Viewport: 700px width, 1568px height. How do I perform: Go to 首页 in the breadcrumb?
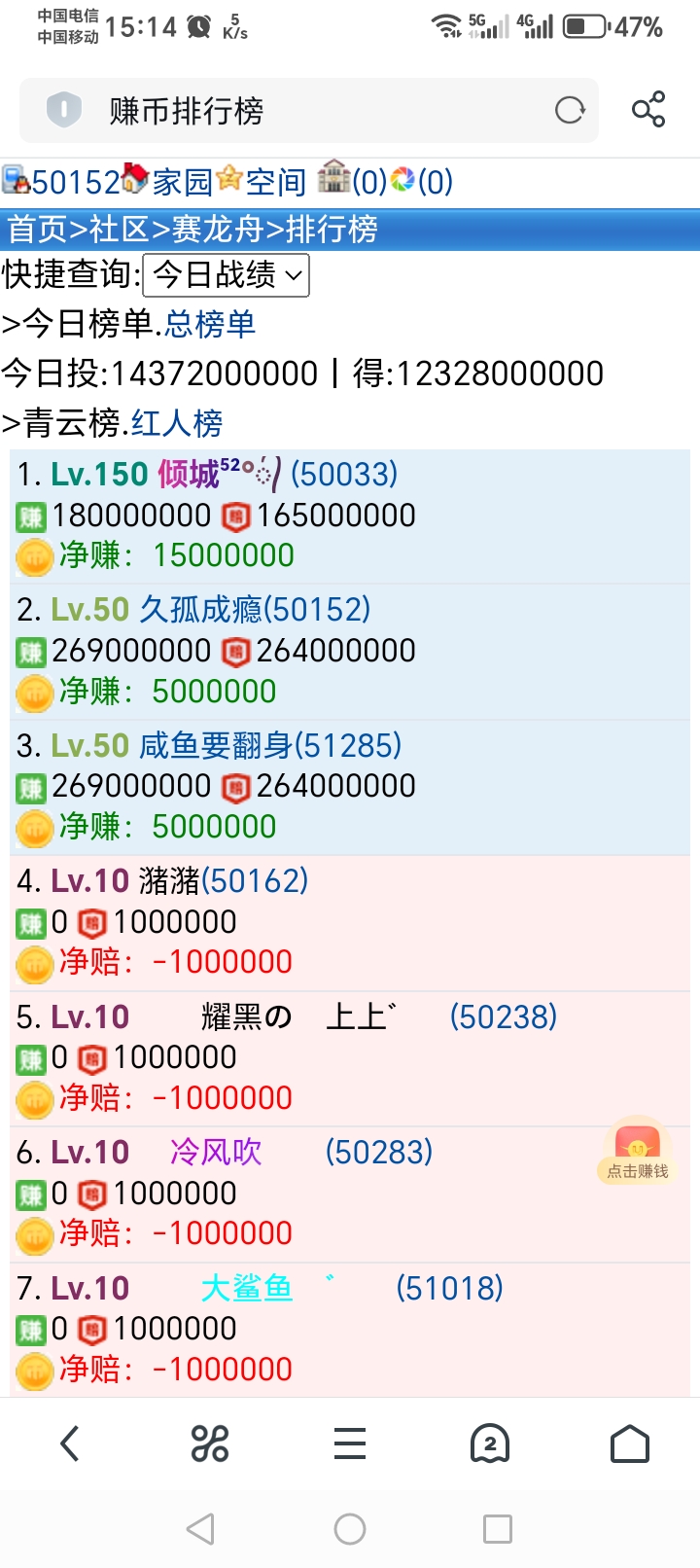[37, 230]
